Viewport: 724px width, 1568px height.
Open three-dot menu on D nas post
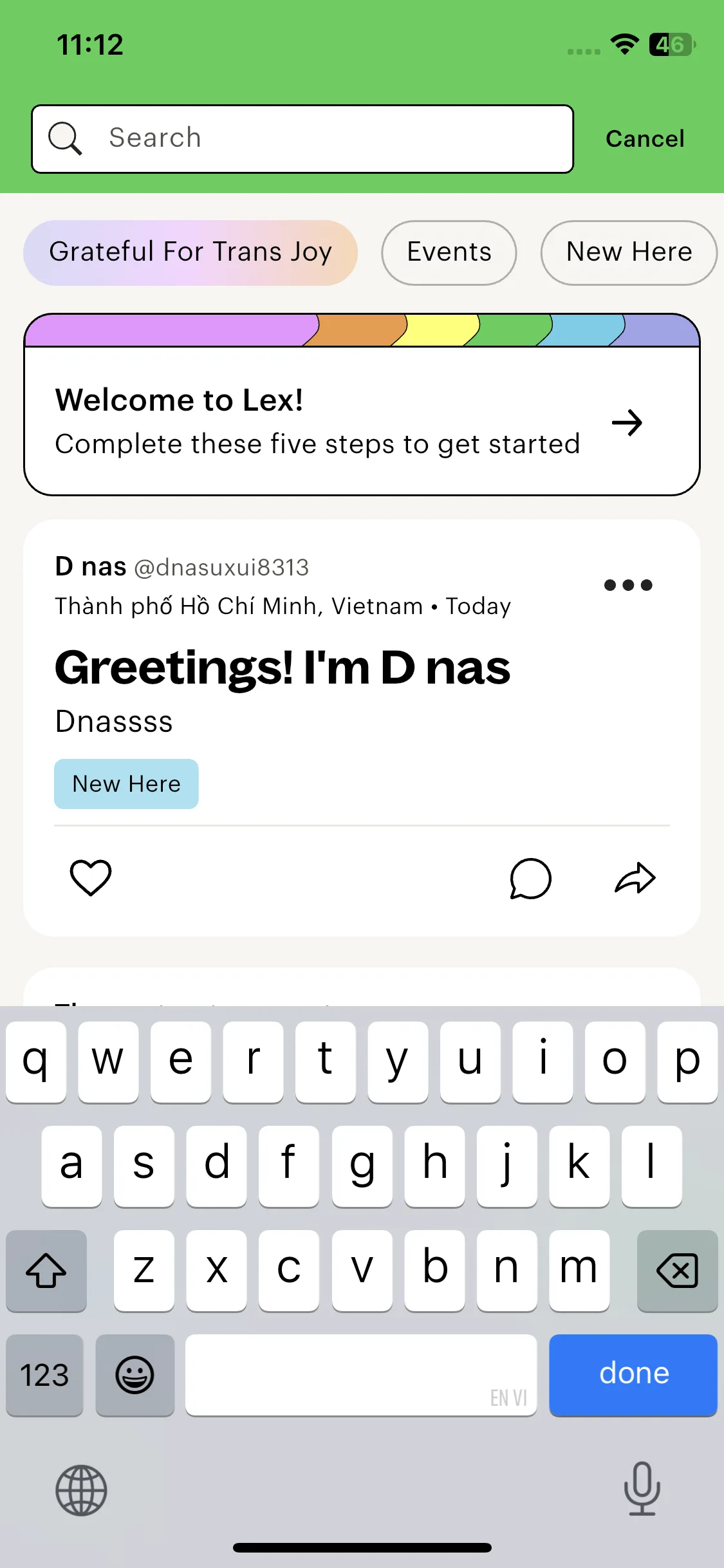(x=628, y=585)
